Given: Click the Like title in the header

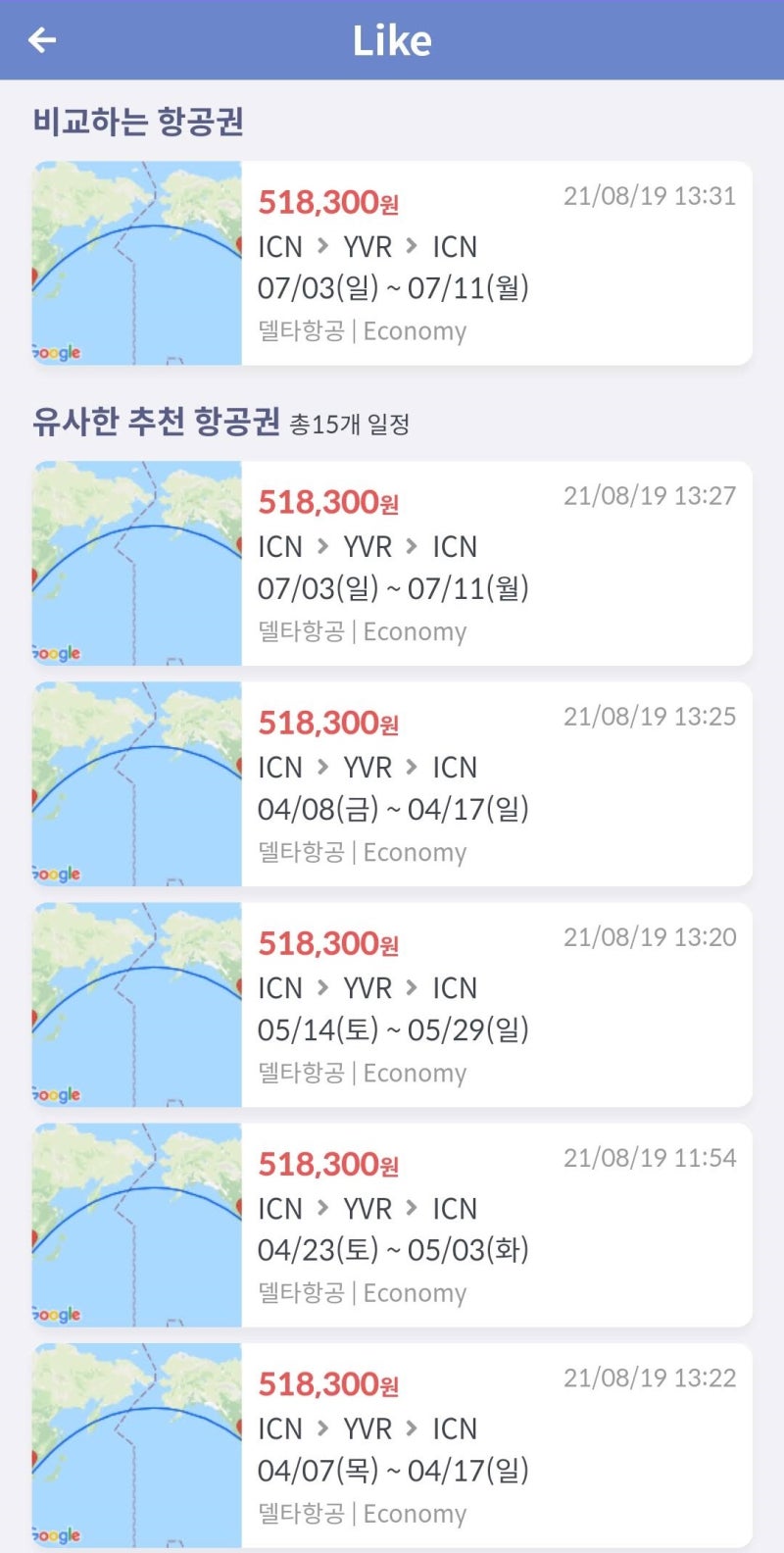Looking at the screenshot, I should tap(392, 39).
